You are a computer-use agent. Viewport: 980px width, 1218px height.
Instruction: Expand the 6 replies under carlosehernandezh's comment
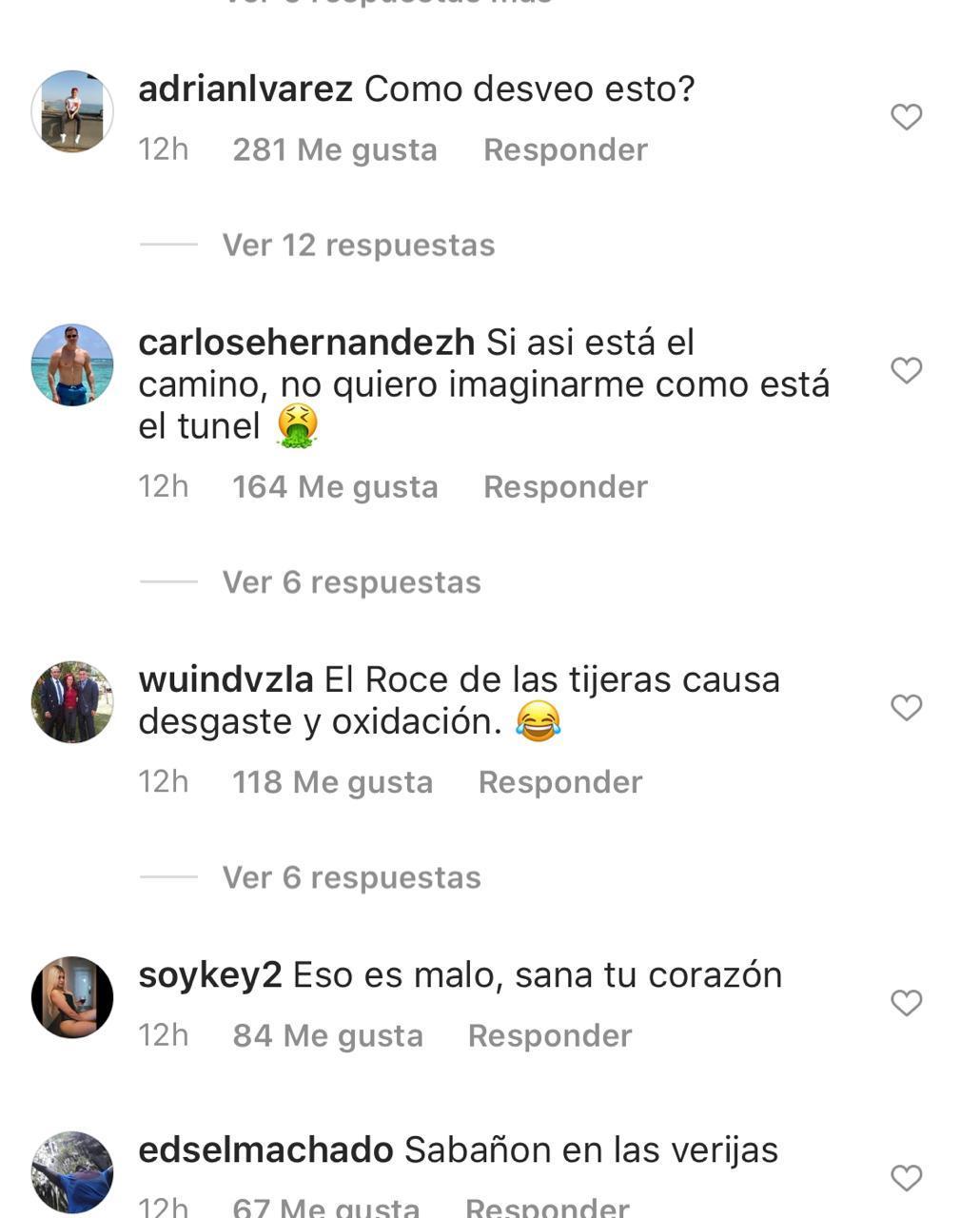[x=351, y=582]
